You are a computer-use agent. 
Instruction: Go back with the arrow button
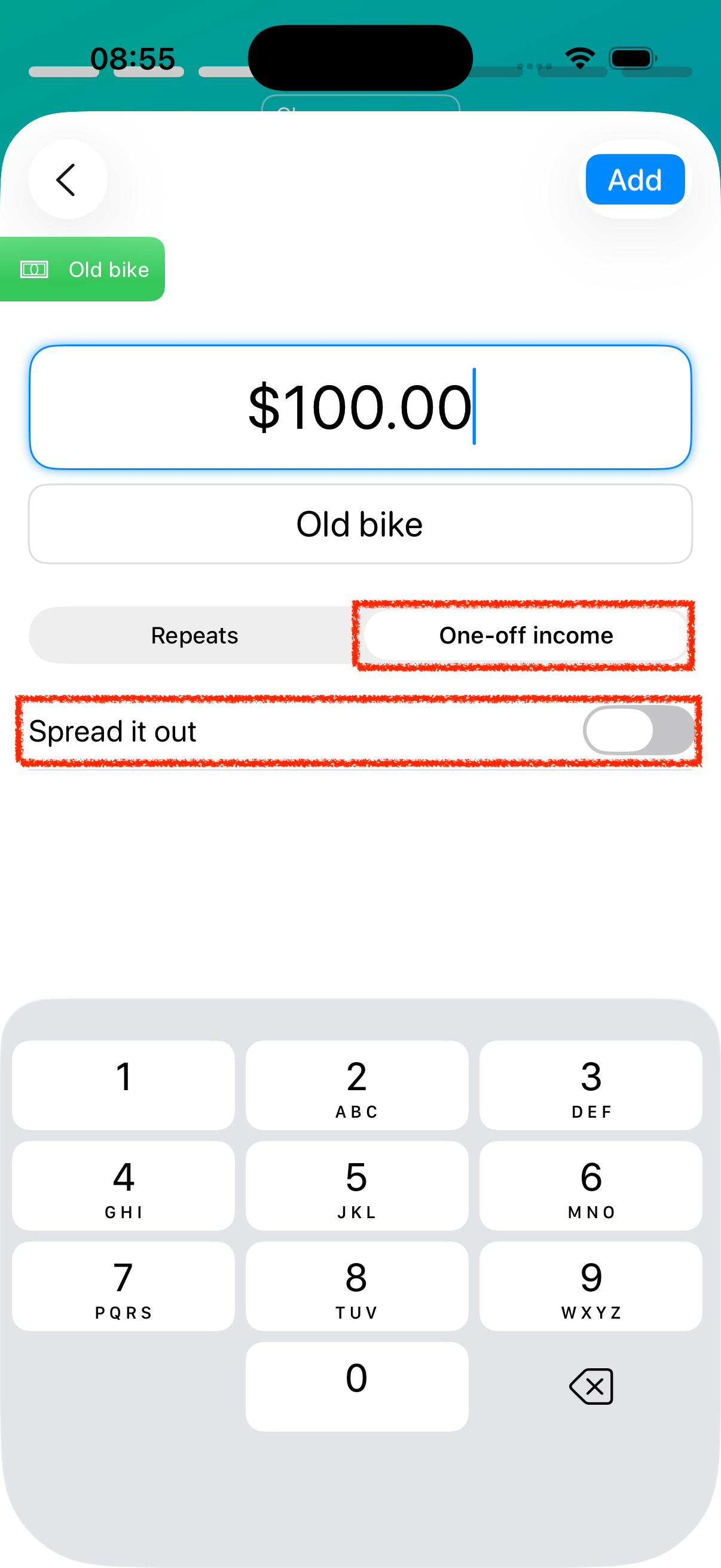point(68,179)
